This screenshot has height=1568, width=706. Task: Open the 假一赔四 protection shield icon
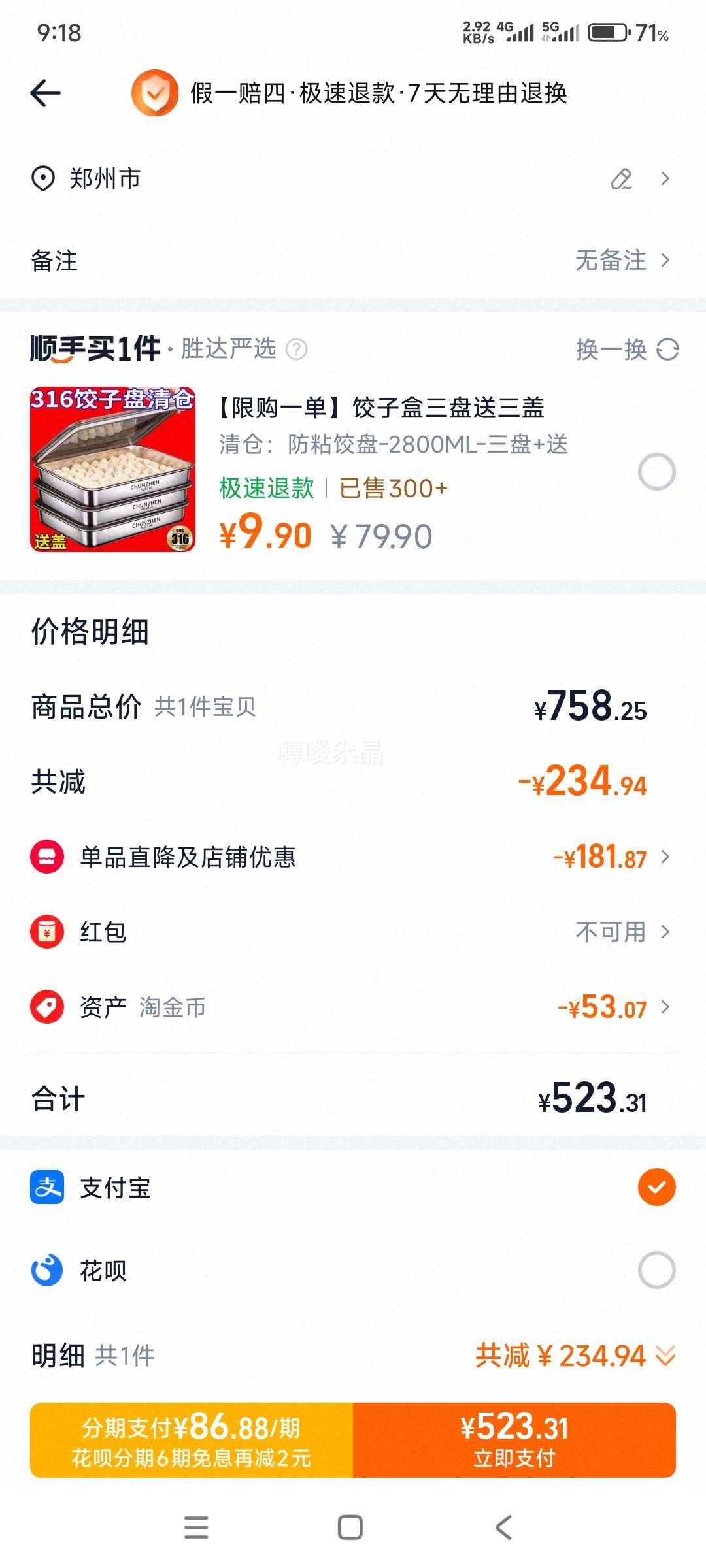[154, 91]
